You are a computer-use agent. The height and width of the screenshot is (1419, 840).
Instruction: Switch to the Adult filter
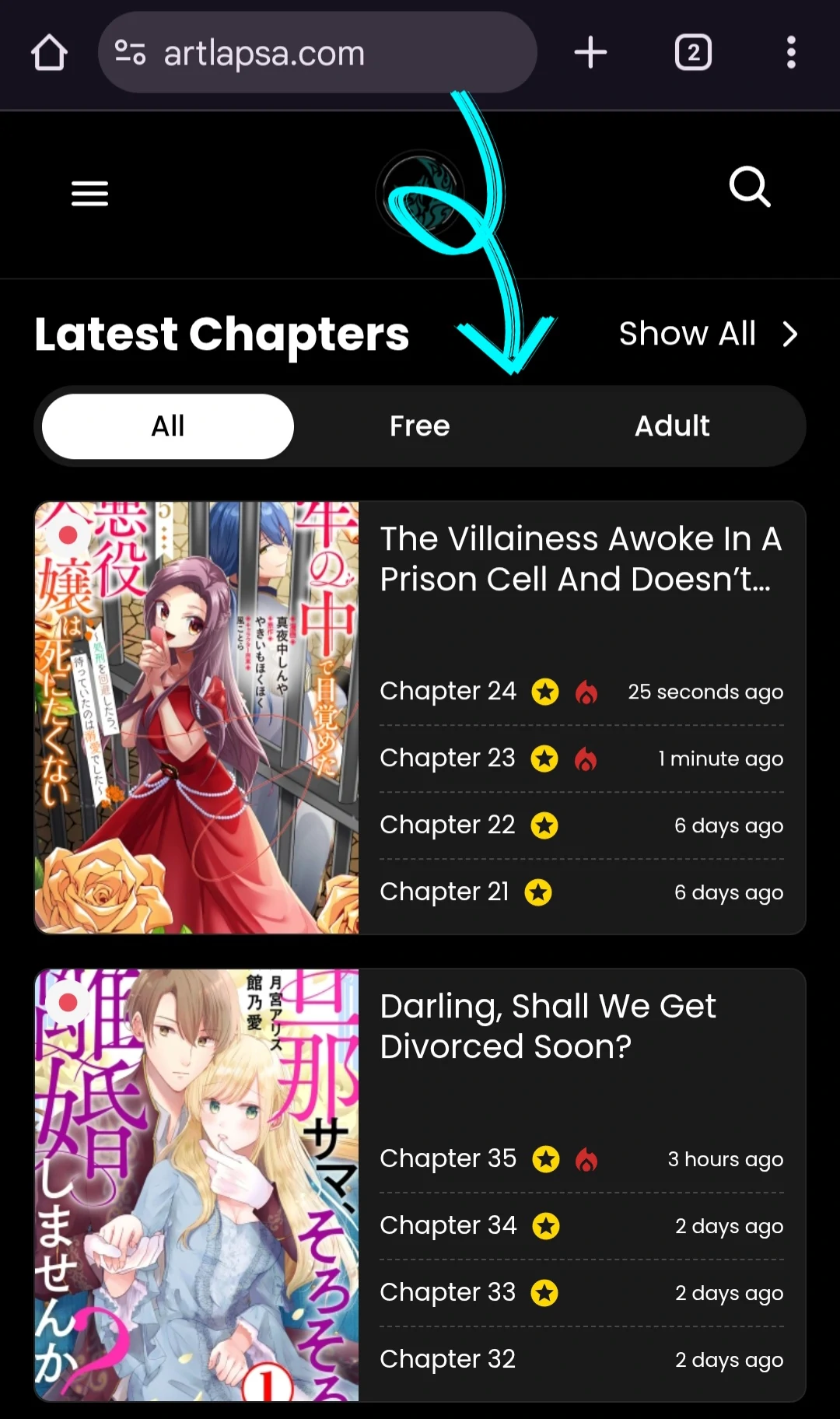coord(672,426)
